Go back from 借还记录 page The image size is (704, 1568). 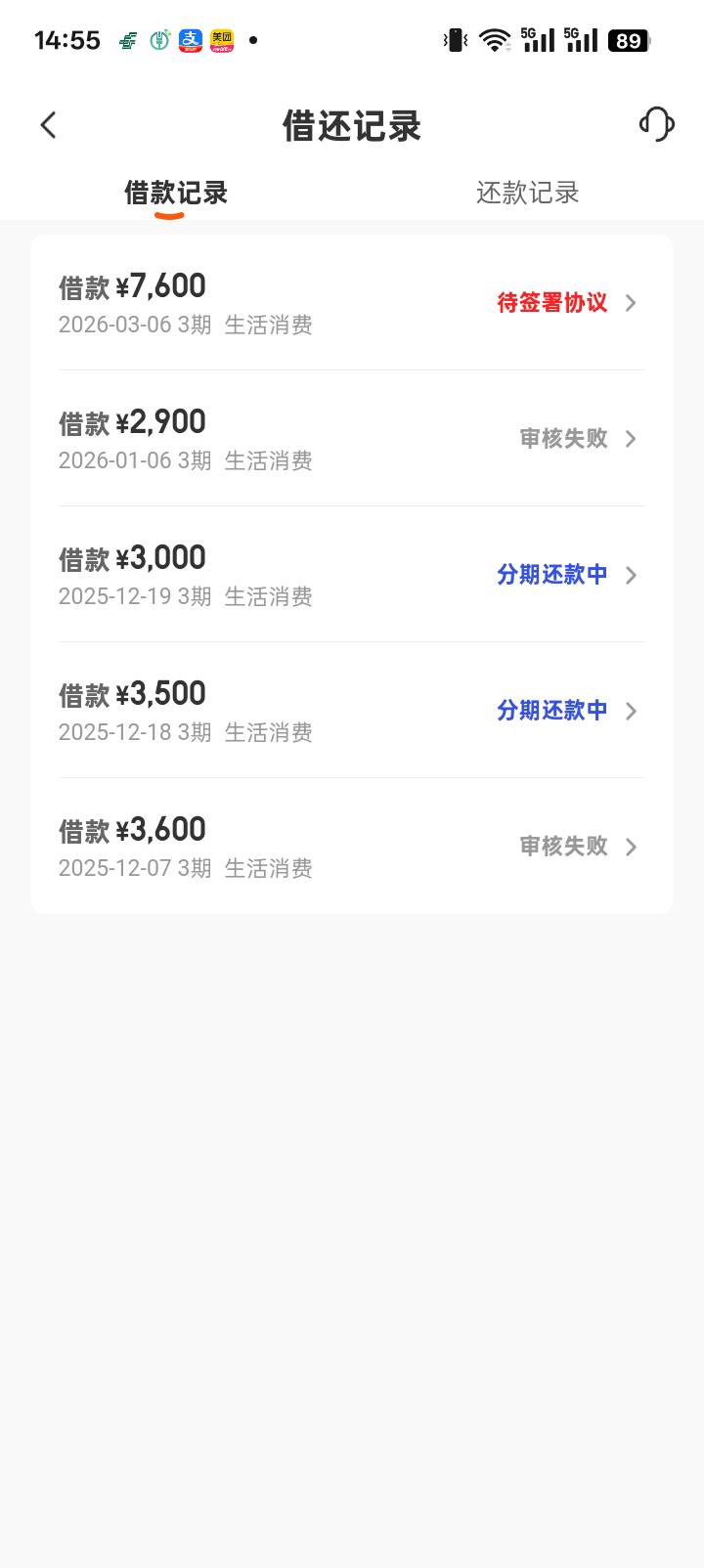pyautogui.click(x=48, y=125)
